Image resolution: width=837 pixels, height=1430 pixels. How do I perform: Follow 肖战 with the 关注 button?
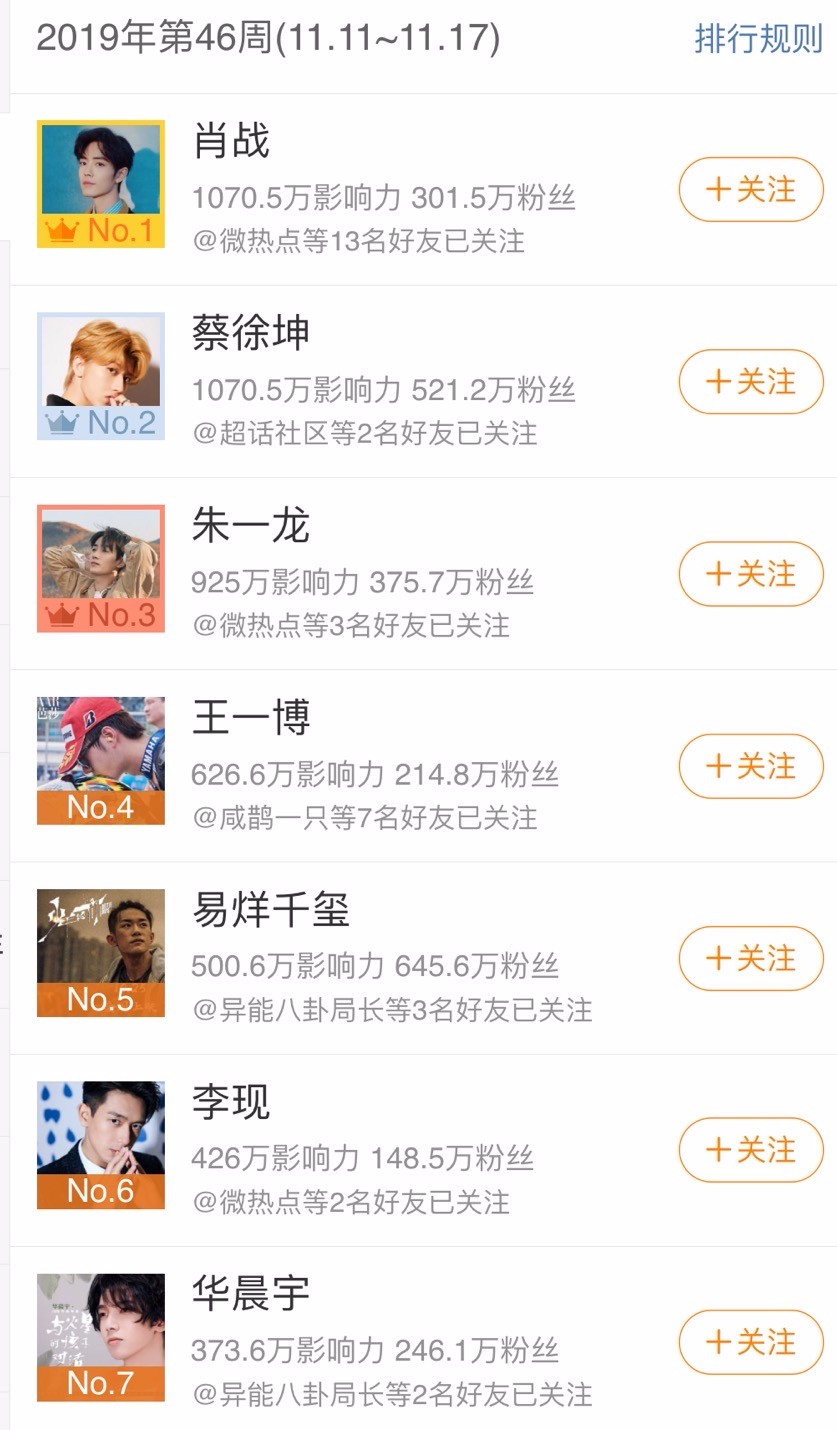751,189
